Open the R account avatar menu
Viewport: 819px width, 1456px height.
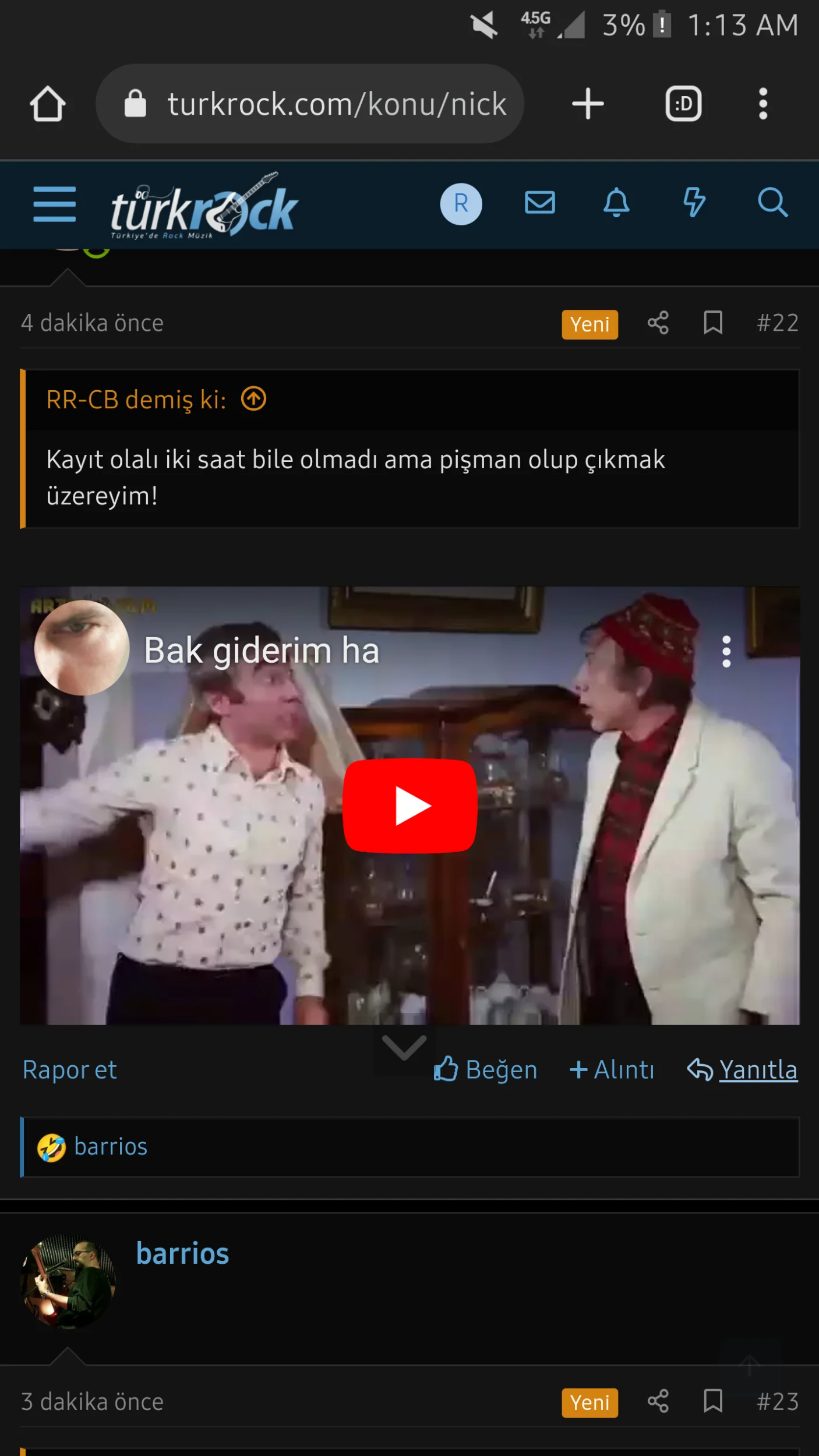461,204
